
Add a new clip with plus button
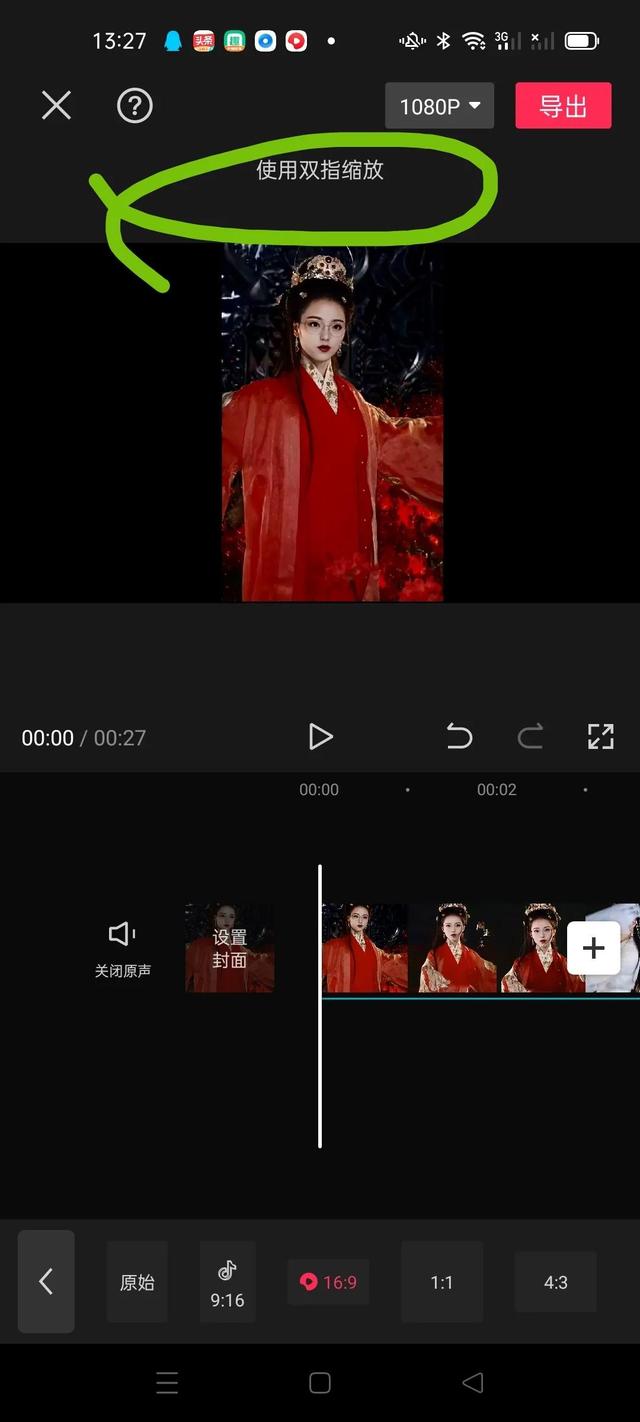594,947
